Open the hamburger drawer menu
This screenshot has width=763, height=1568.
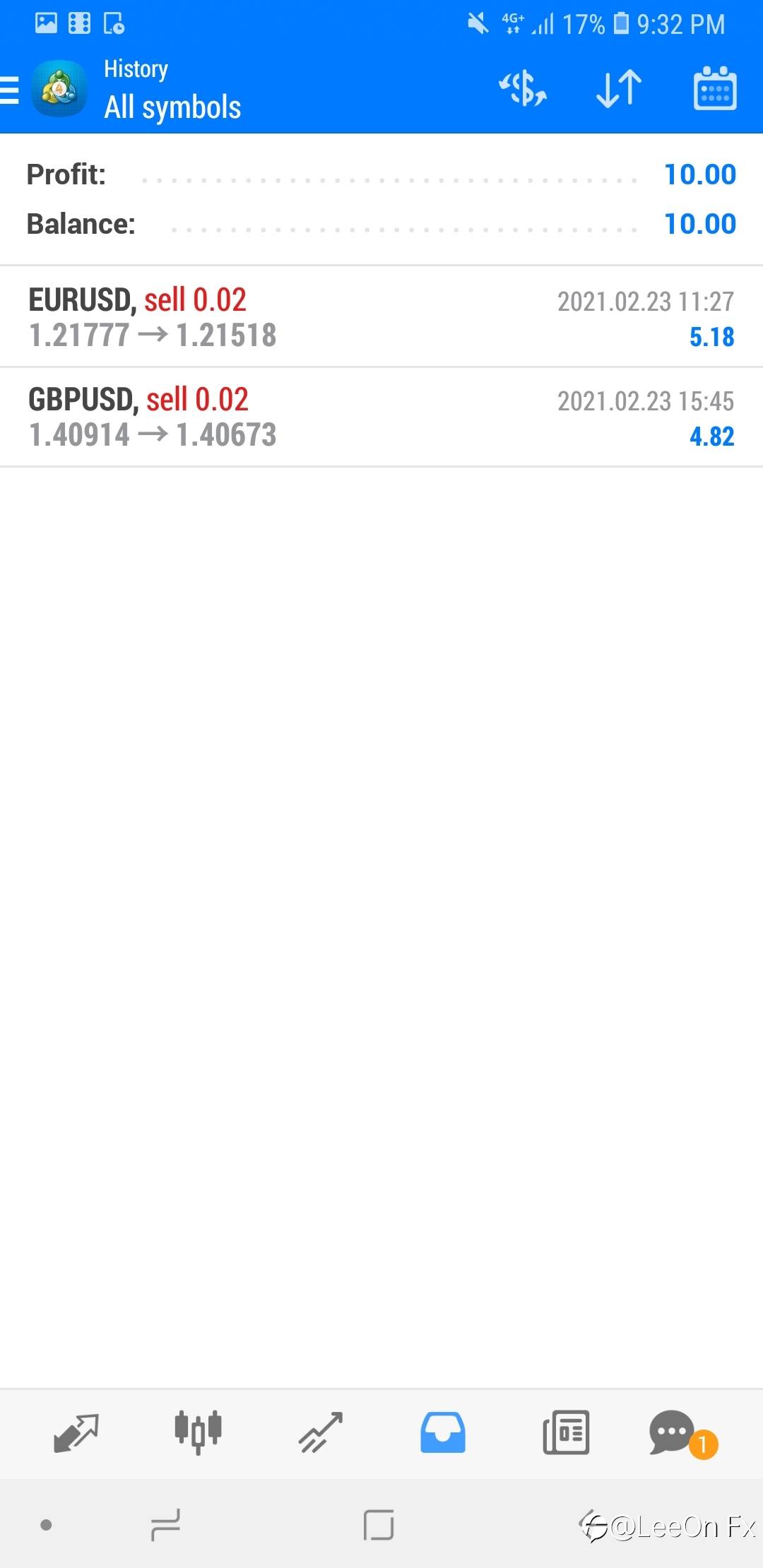click(x=10, y=90)
